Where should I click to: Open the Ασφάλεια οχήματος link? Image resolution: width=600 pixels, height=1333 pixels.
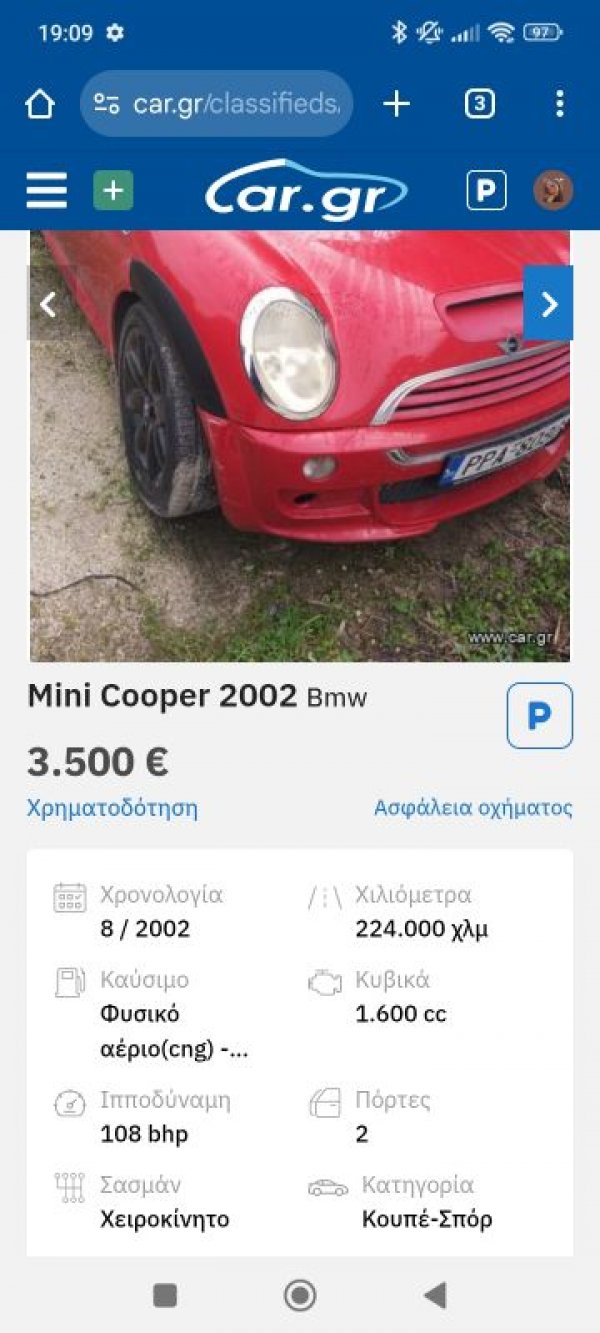point(473,808)
